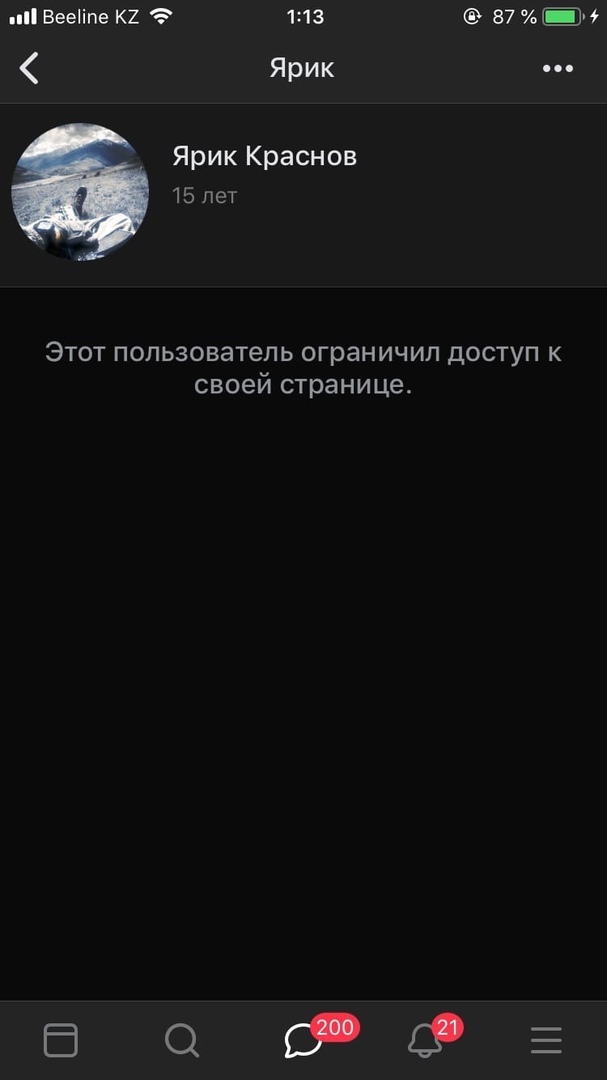The height and width of the screenshot is (1080, 607).
Task: Open the hamburger menu tab
Action: click(x=546, y=1040)
